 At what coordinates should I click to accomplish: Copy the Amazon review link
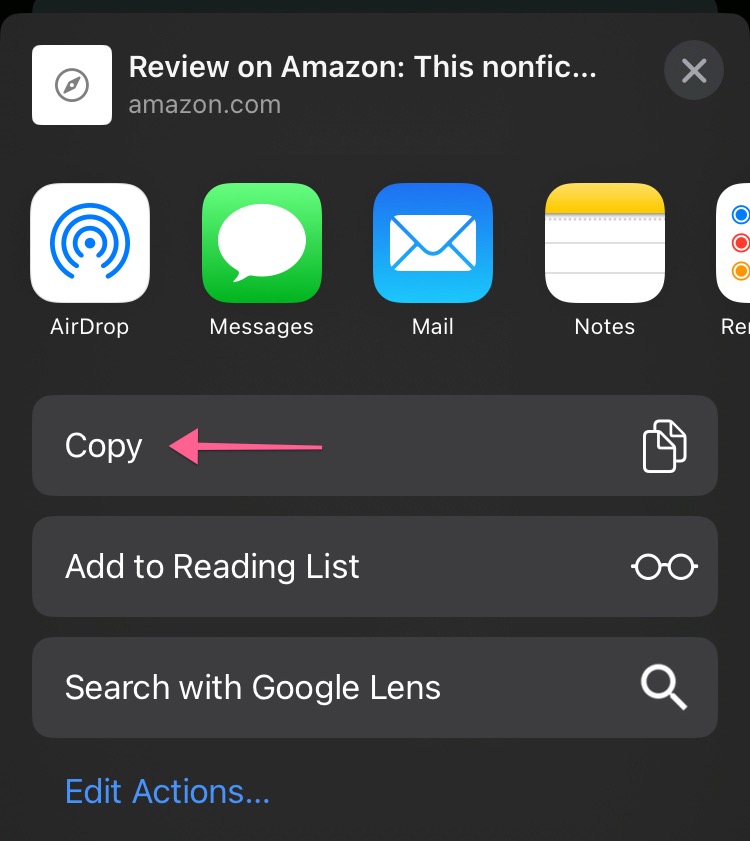click(375, 446)
